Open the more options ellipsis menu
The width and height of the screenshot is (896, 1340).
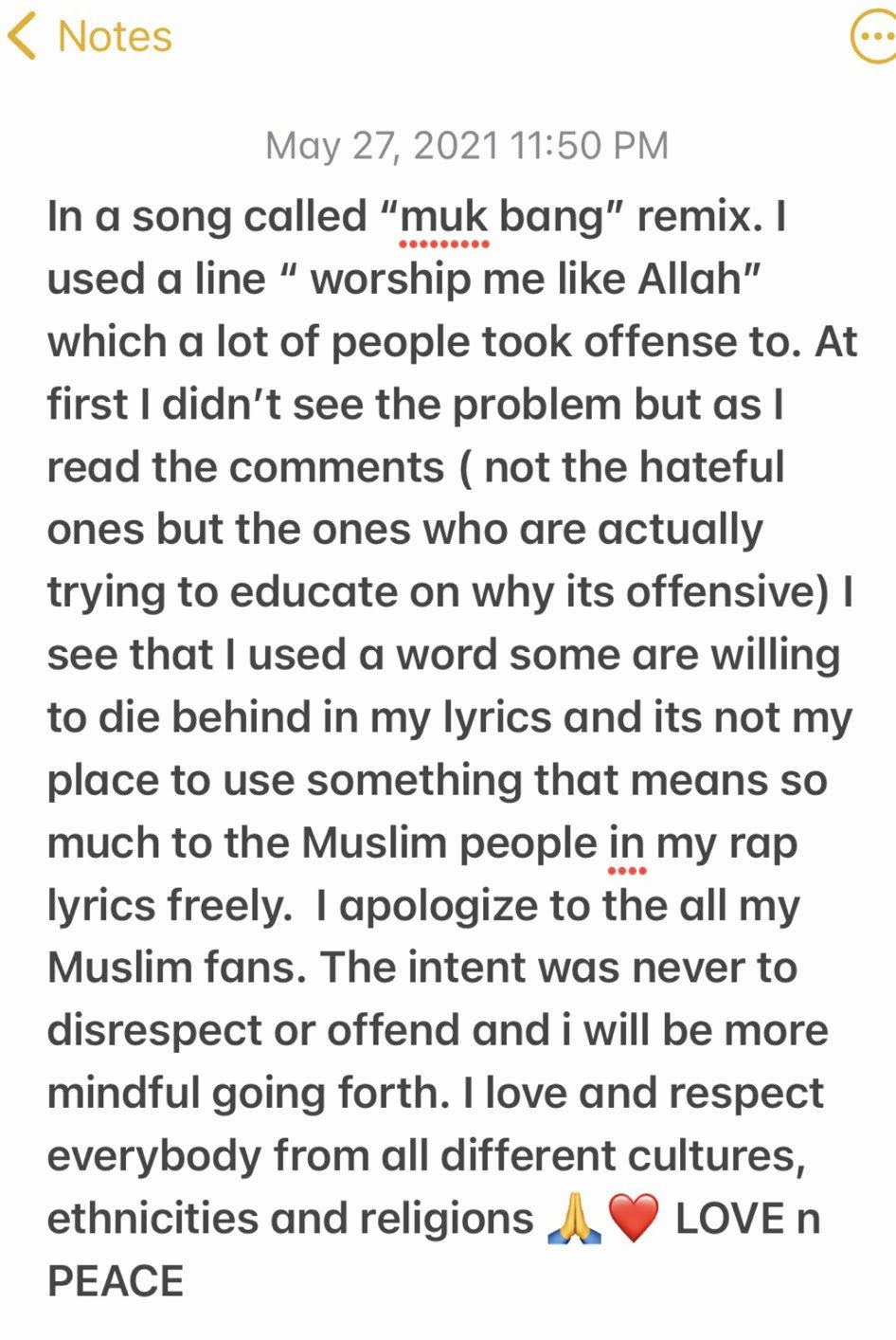(x=869, y=38)
